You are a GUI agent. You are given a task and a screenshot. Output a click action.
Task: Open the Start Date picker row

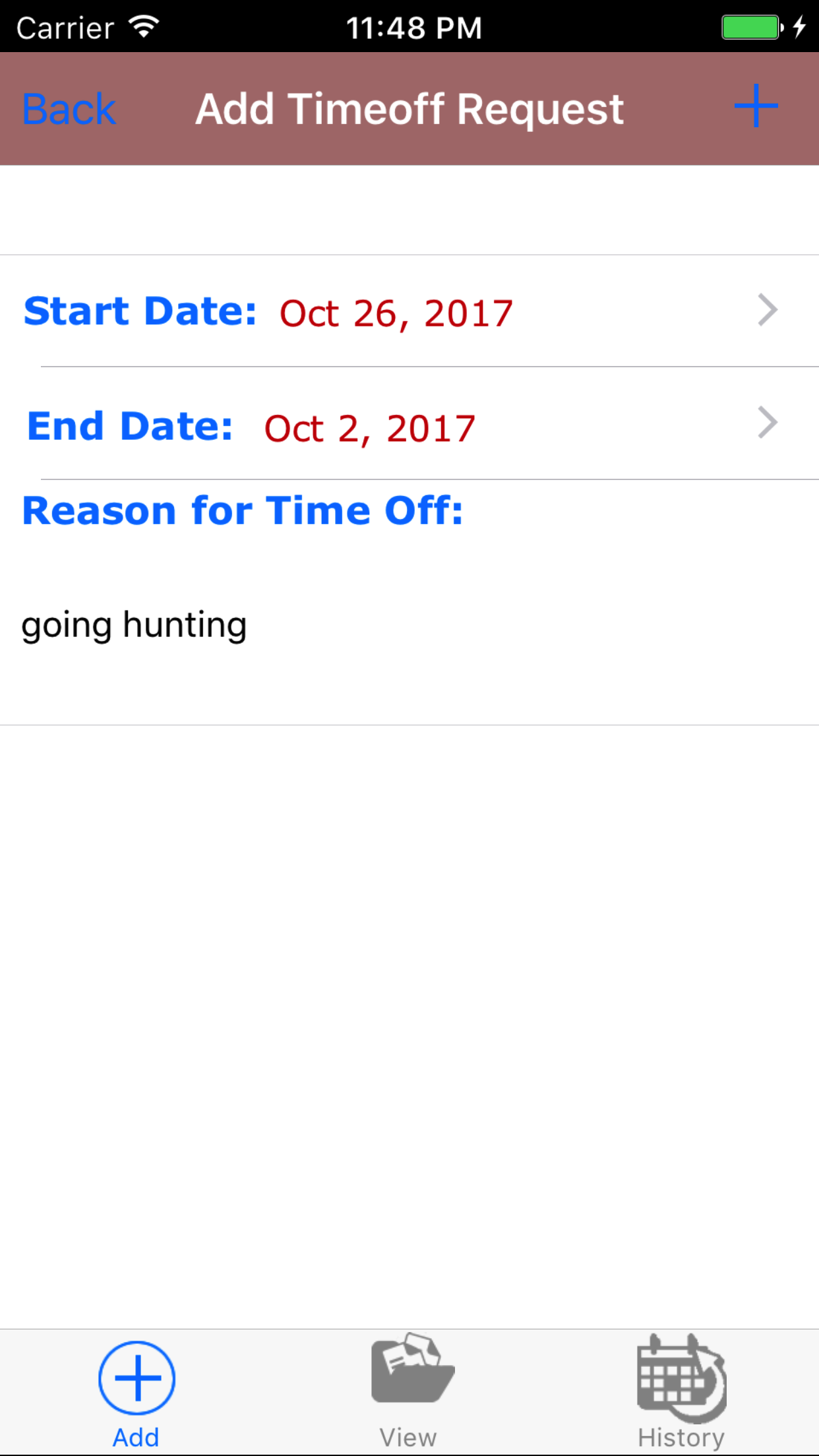click(x=409, y=311)
